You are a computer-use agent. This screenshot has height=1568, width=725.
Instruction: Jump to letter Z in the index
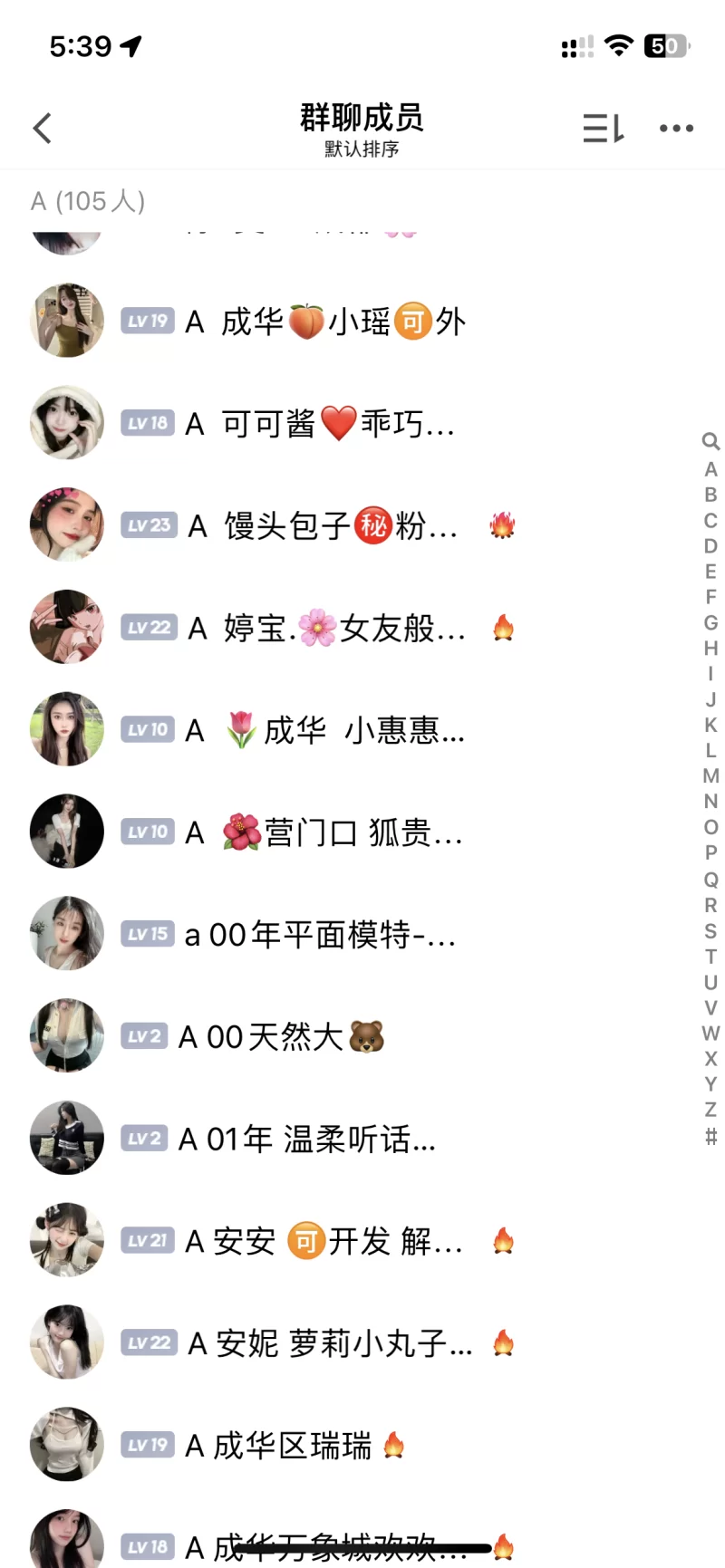click(710, 1110)
